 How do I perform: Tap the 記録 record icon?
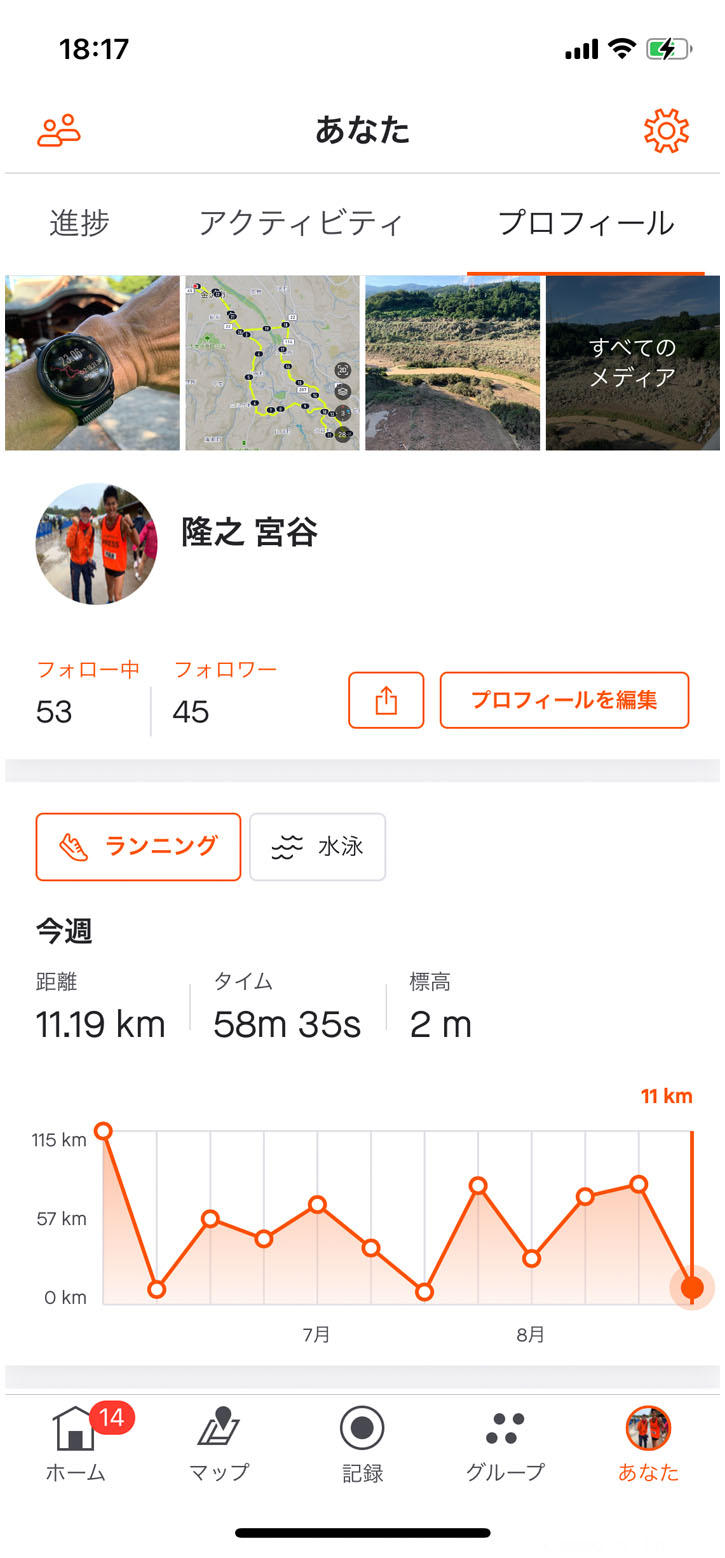coord(362,1440)
